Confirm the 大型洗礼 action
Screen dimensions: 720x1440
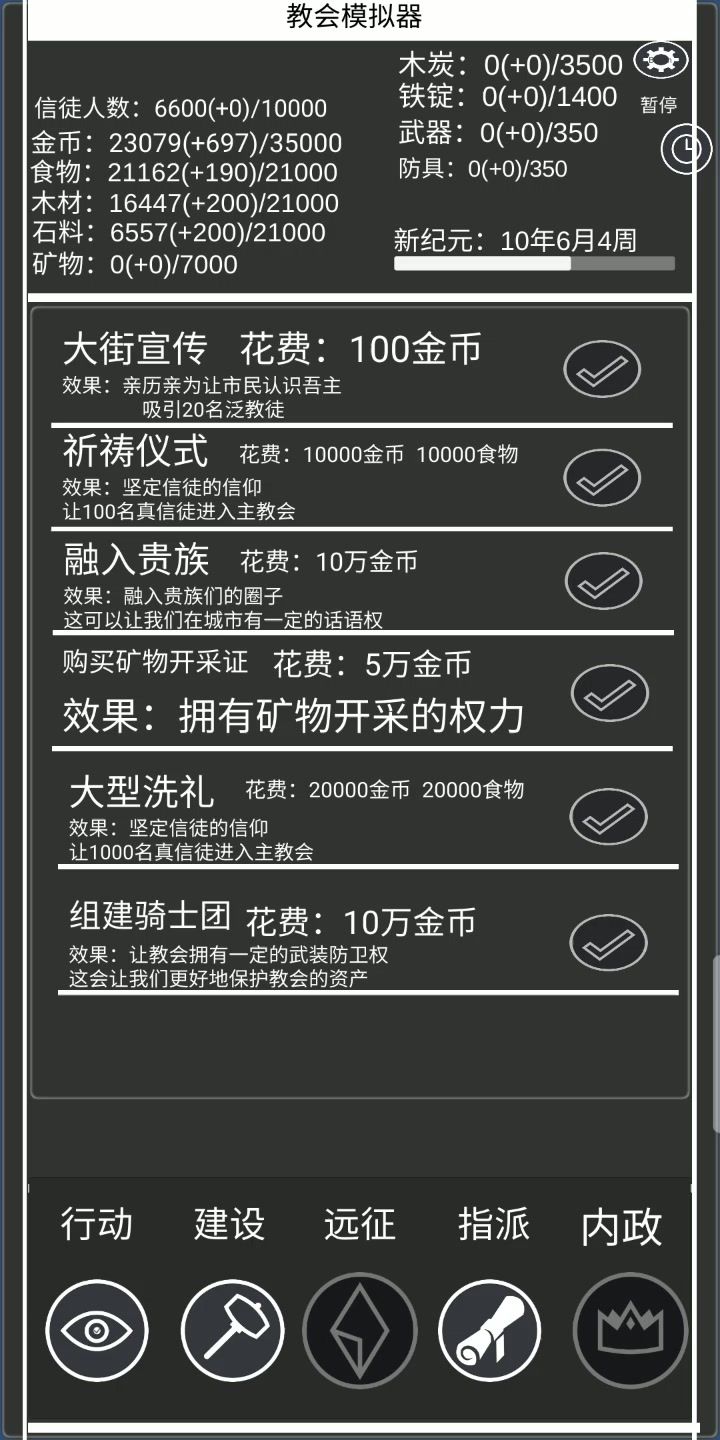(608, 816)
